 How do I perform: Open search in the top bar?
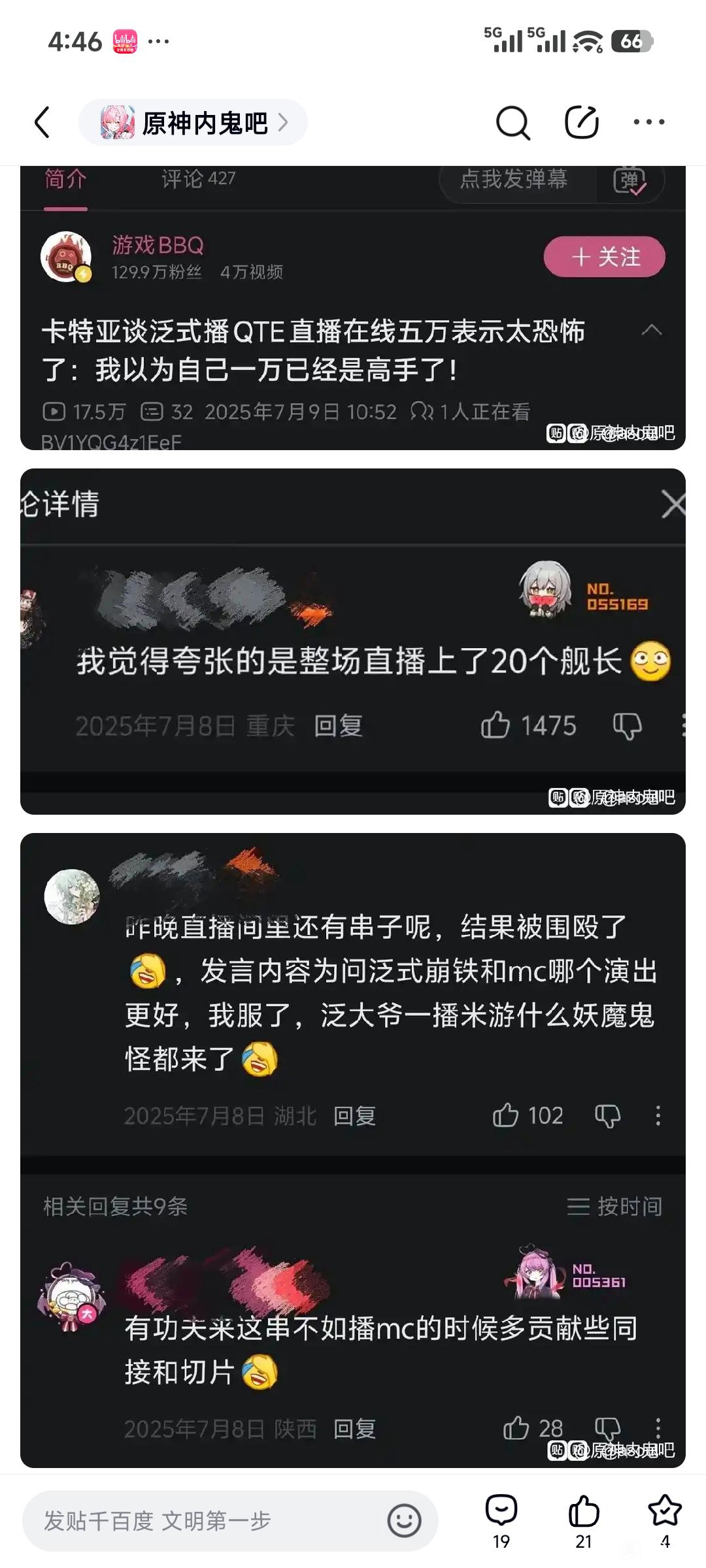point(513,122)
